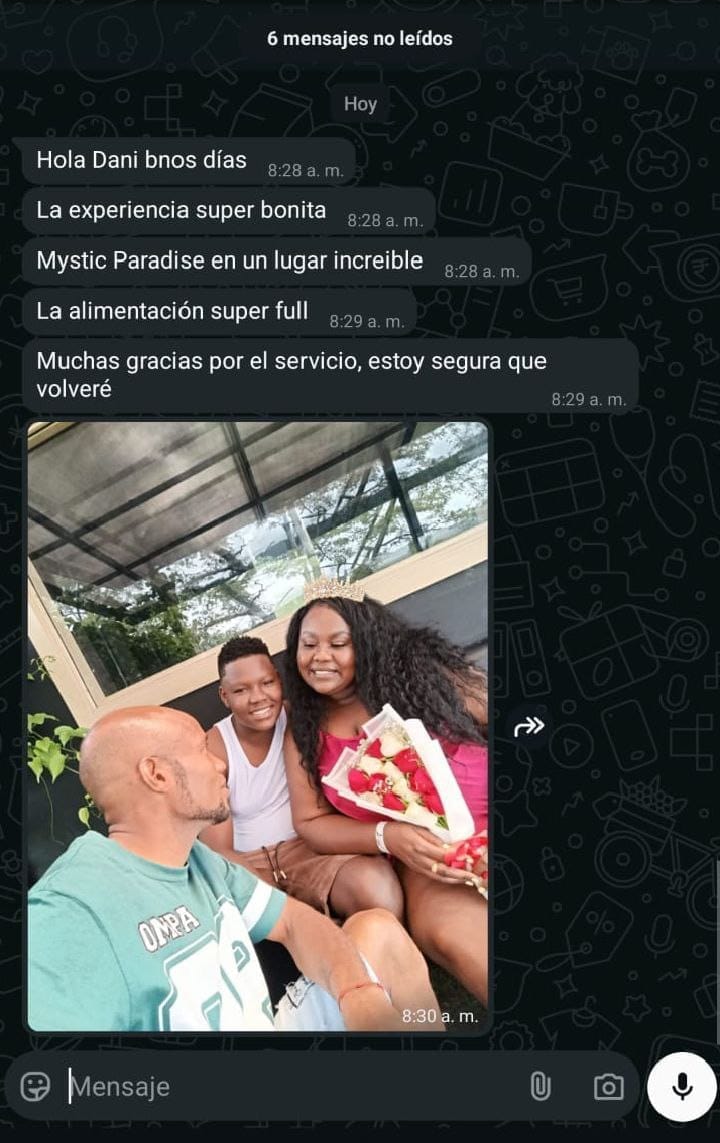Attach a file with the paperclip icon
720x1143 pixels.
[540, 1086]
